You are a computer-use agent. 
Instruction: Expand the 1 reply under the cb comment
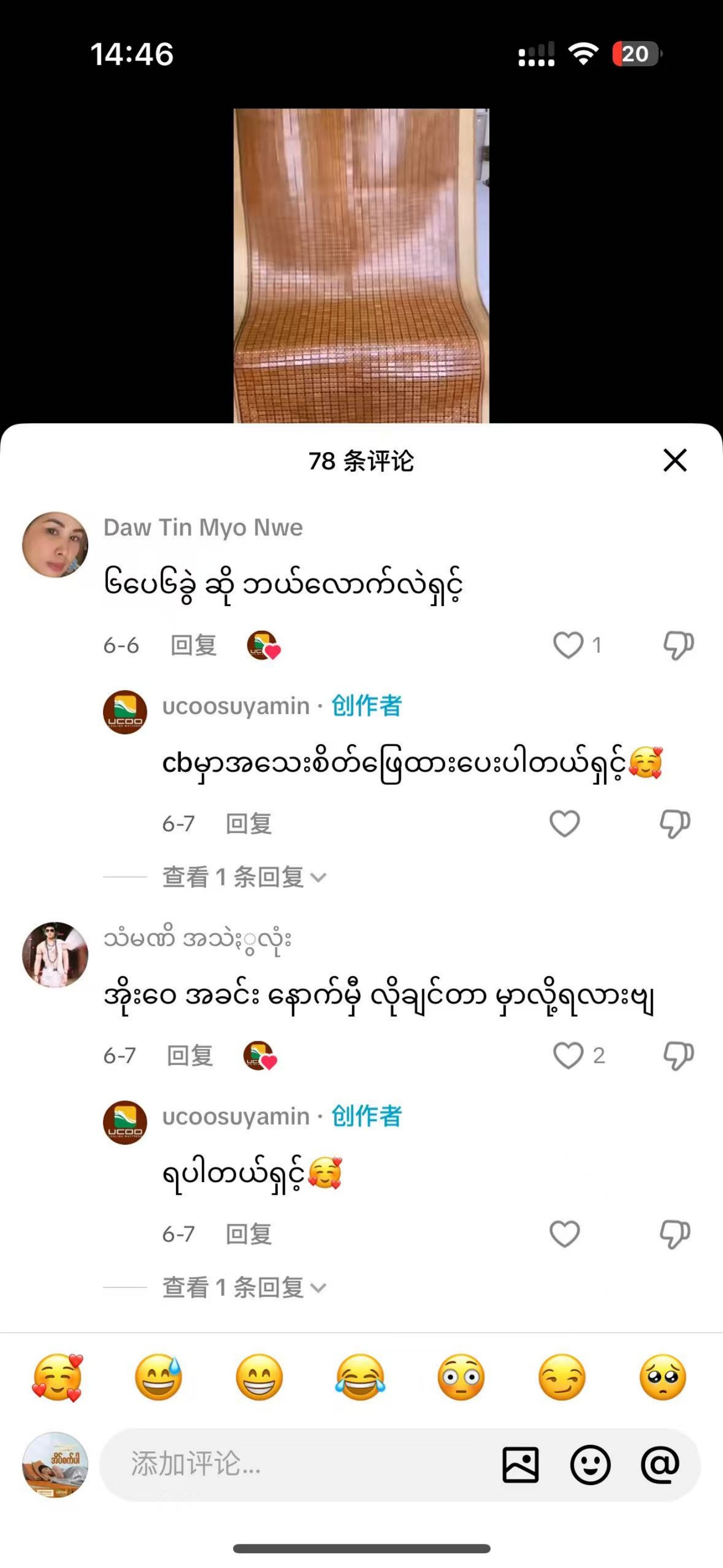pos(243,877)
